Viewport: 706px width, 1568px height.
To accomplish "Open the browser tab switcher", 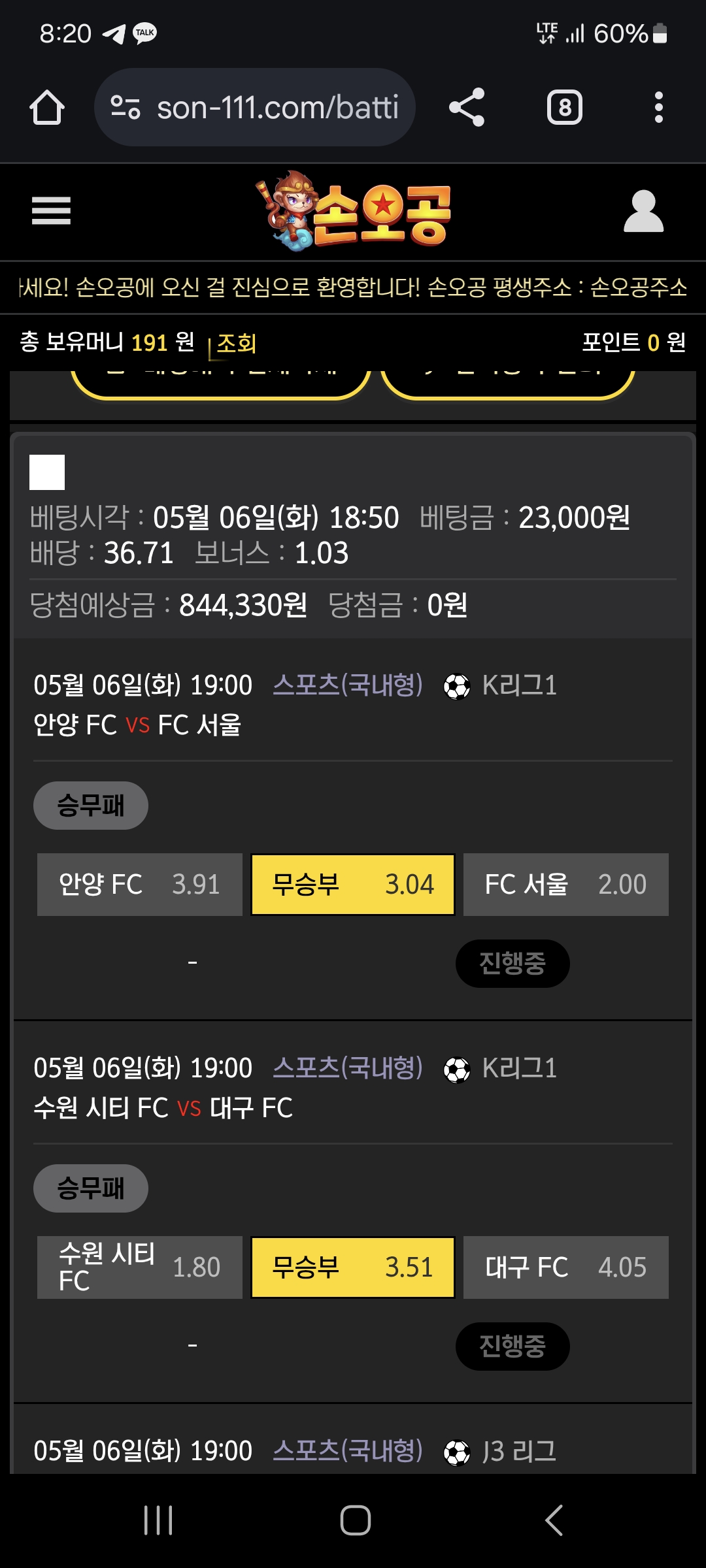I will [565, 107].
